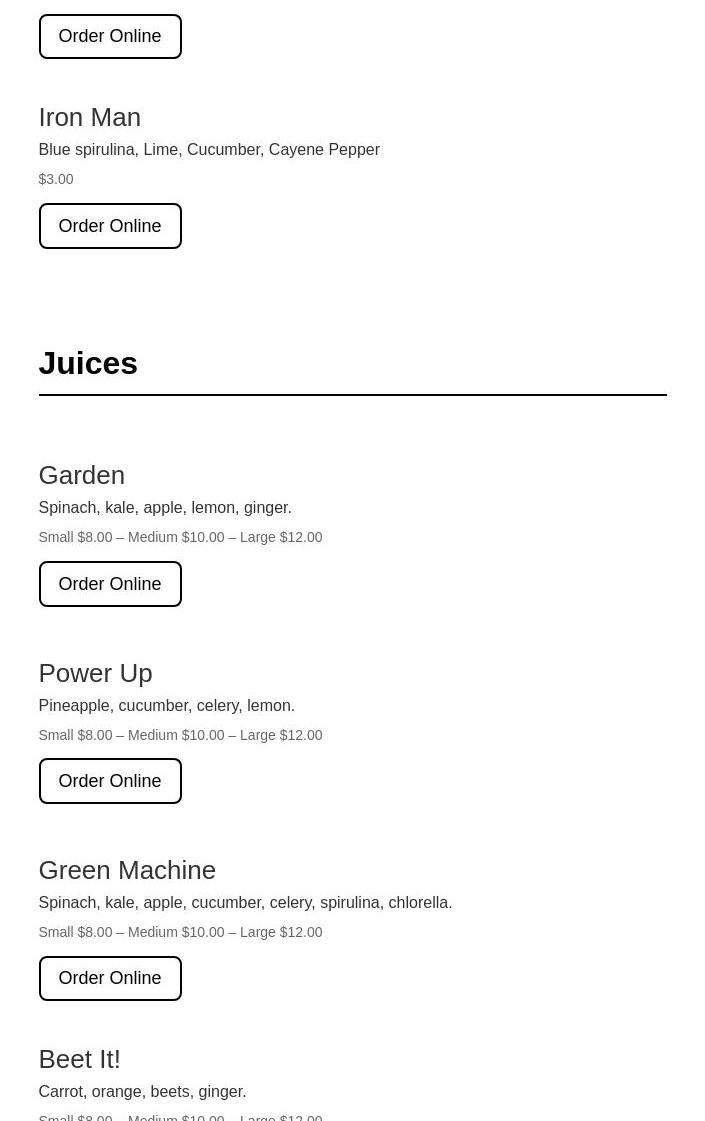Tap the Order Online button above Iron Man
The width and height of the screenshot is (705, 1121).
click(110, 36)
